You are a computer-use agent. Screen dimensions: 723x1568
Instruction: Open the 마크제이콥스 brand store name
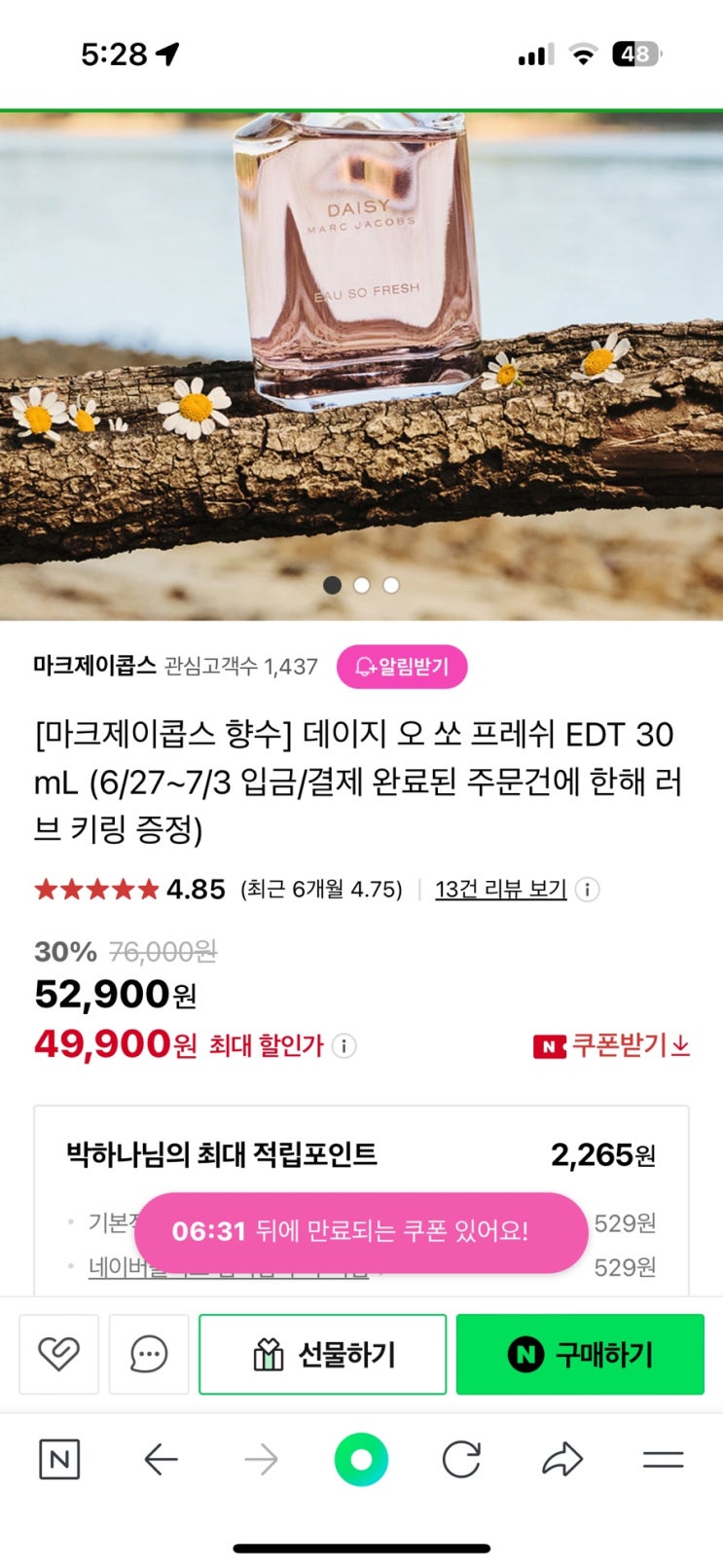(94, 667)
